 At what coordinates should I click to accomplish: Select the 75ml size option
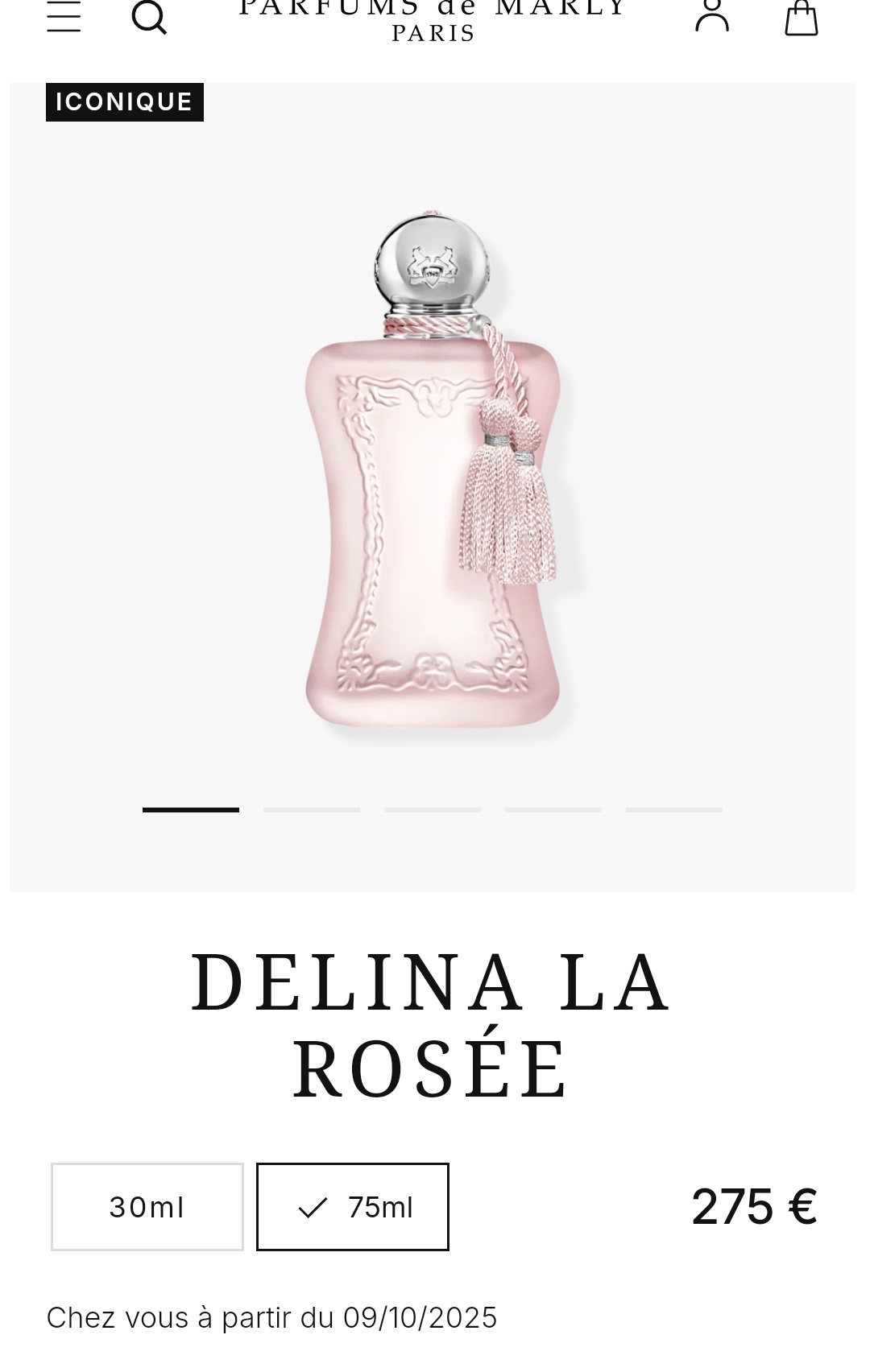point(353,1207)
